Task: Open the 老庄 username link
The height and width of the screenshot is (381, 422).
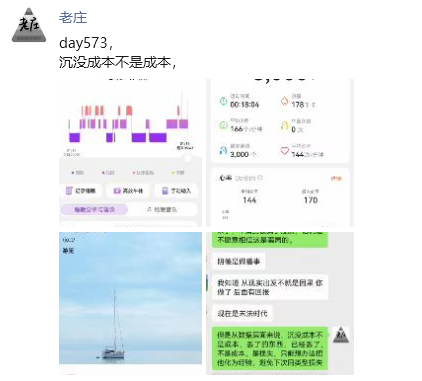Action: [73, 17]
